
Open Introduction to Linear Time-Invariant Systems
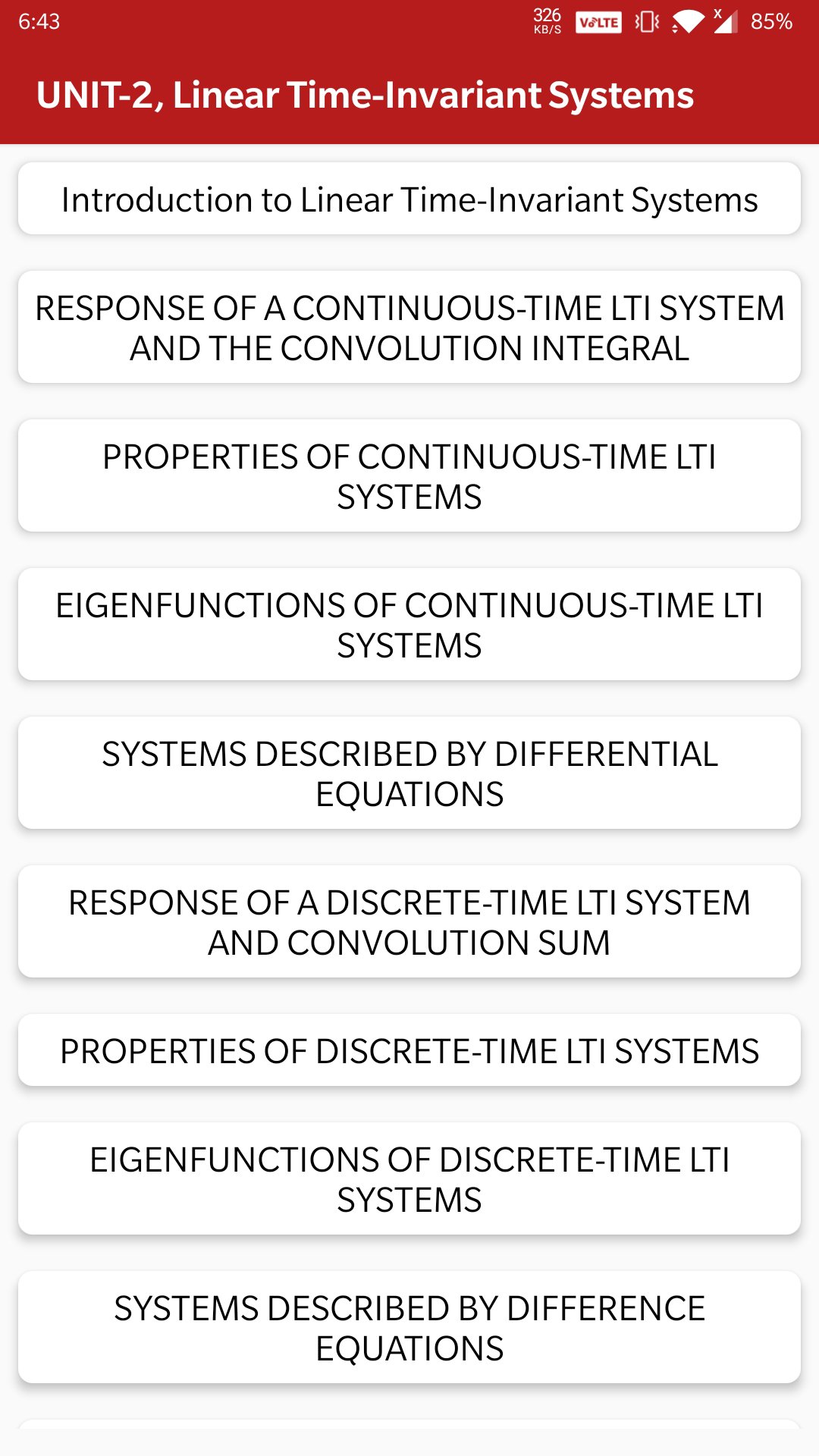(x=409, y=199)
